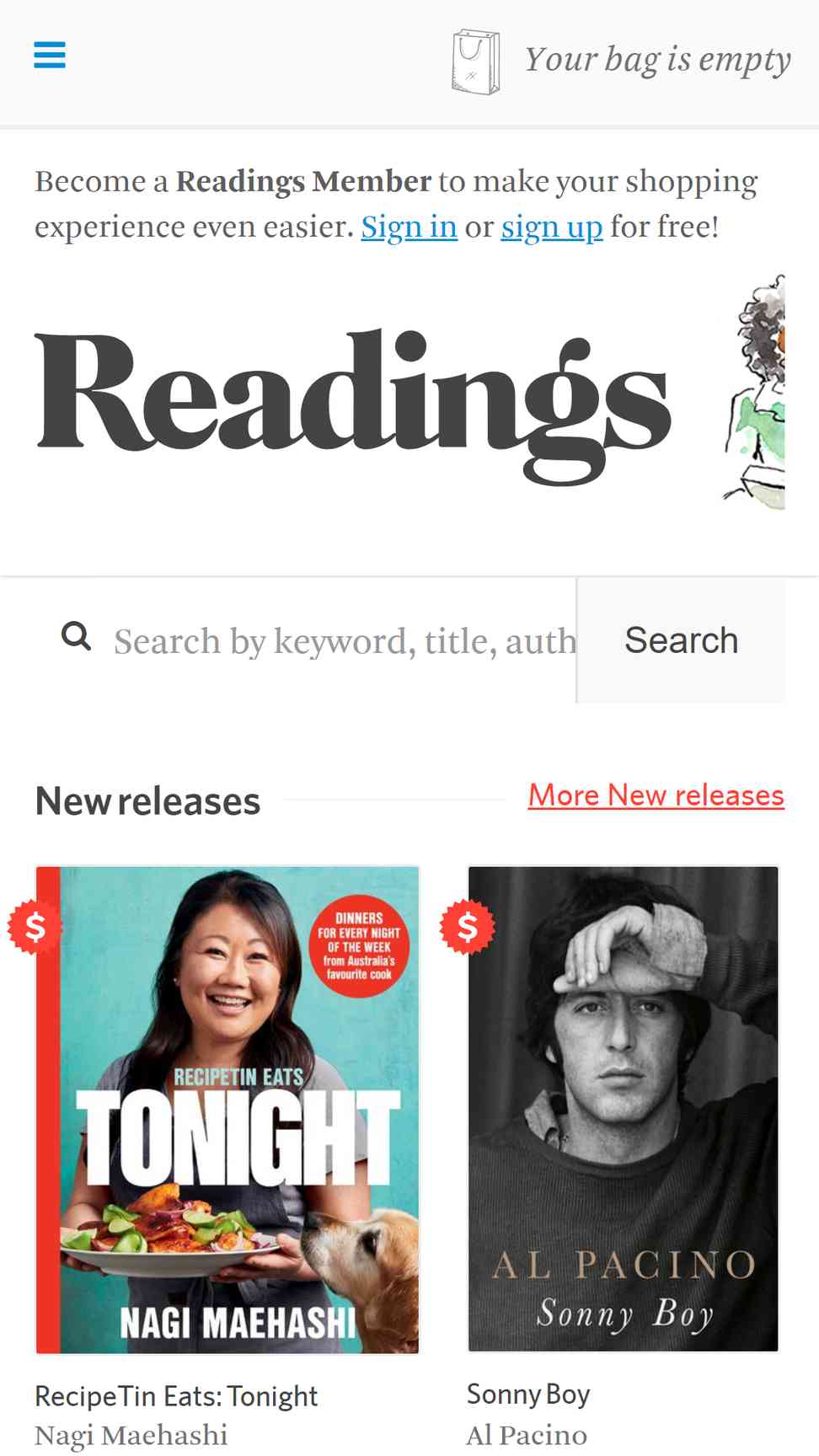The height and width of the screenshot is (1456, 819).
Task: Open the hamburger menu
Action: 50,56
